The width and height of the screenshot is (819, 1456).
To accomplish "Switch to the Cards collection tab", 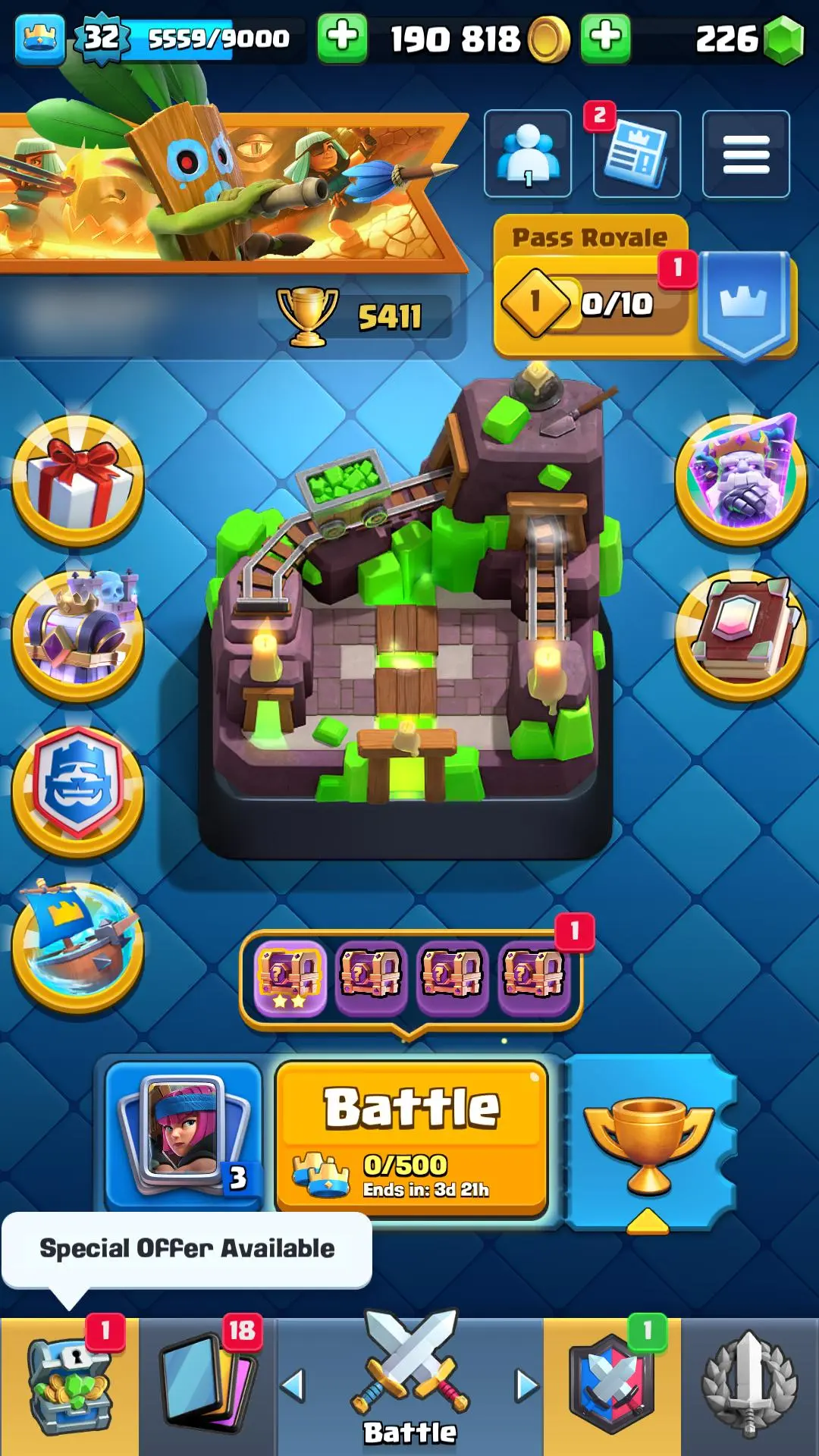I will pos(209,1386).
